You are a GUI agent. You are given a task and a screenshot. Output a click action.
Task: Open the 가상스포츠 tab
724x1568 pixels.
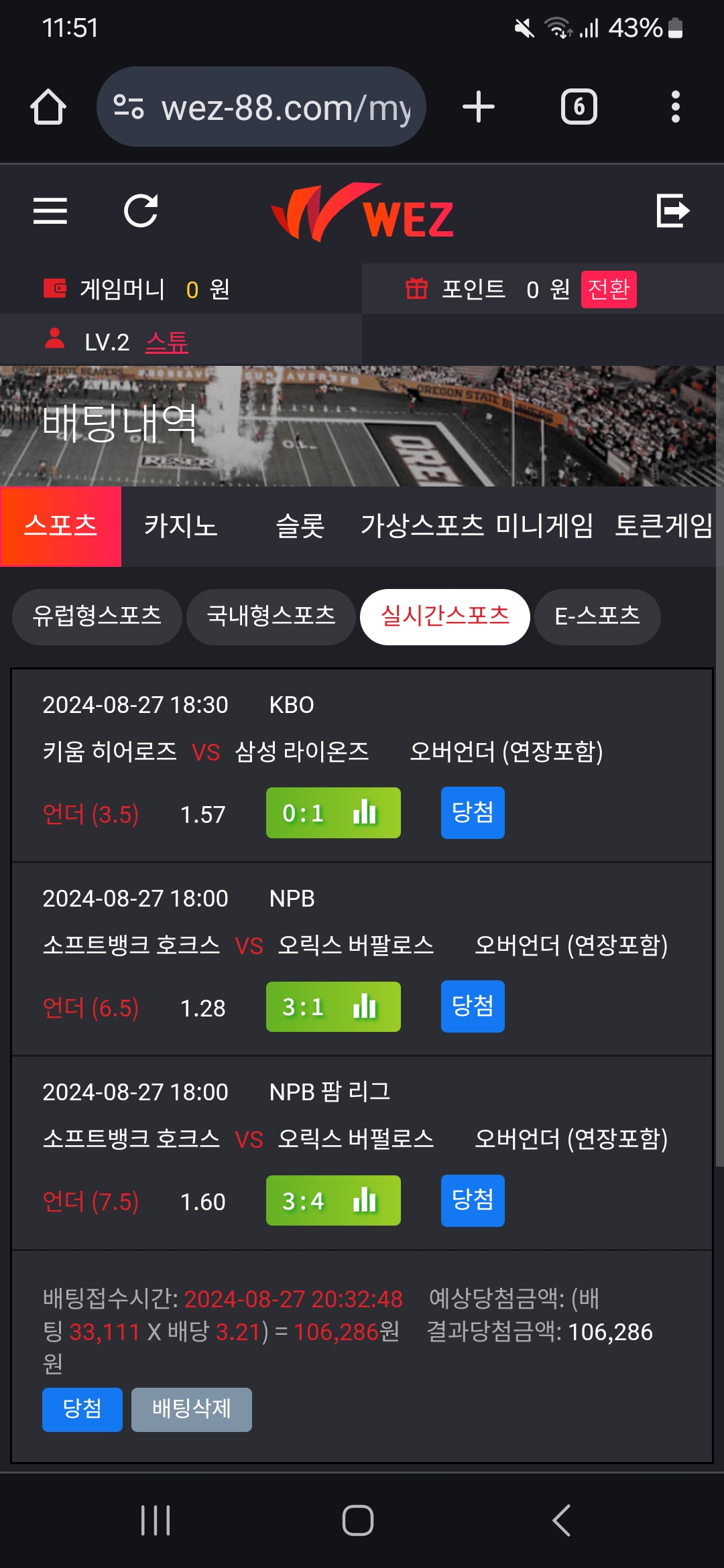[x=422, y=526]
